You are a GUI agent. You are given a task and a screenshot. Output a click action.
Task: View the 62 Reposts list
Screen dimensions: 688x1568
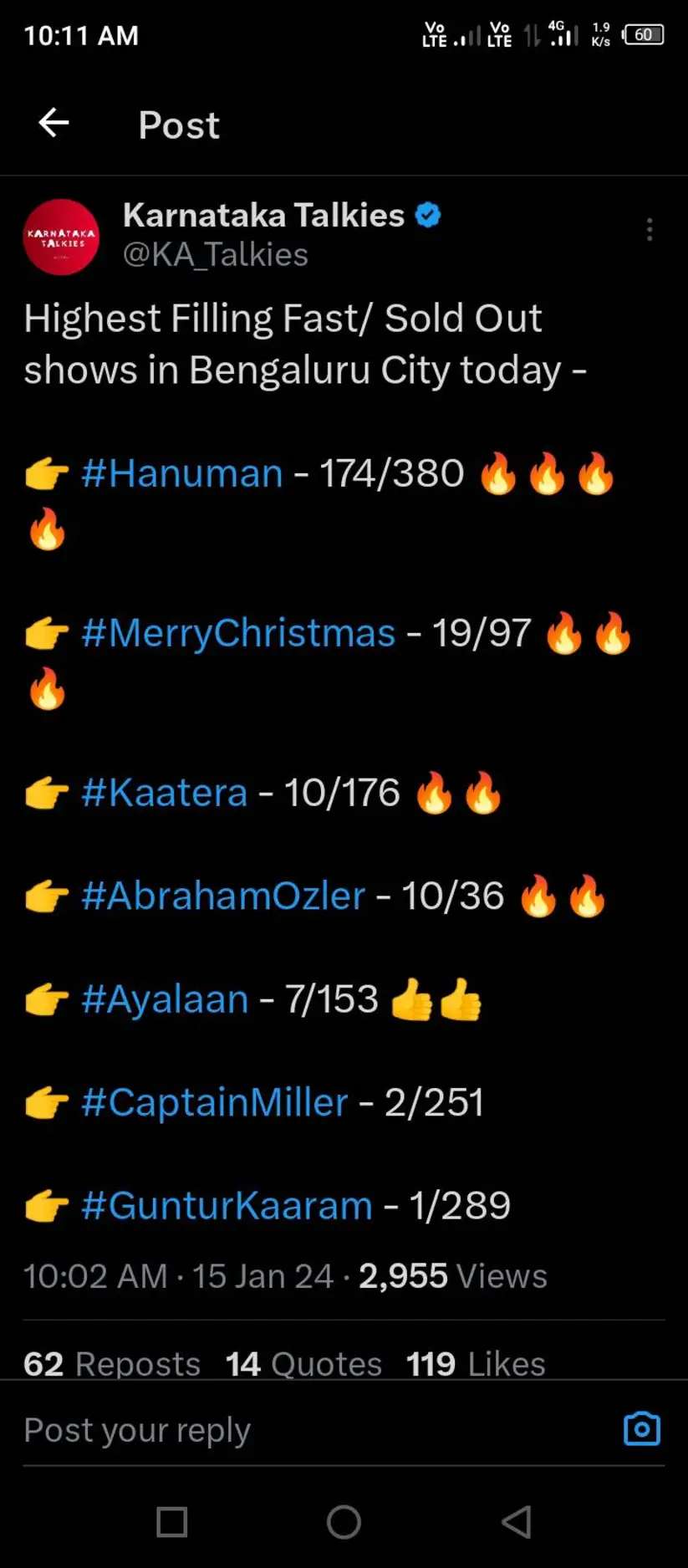(x=112, y=1364)
